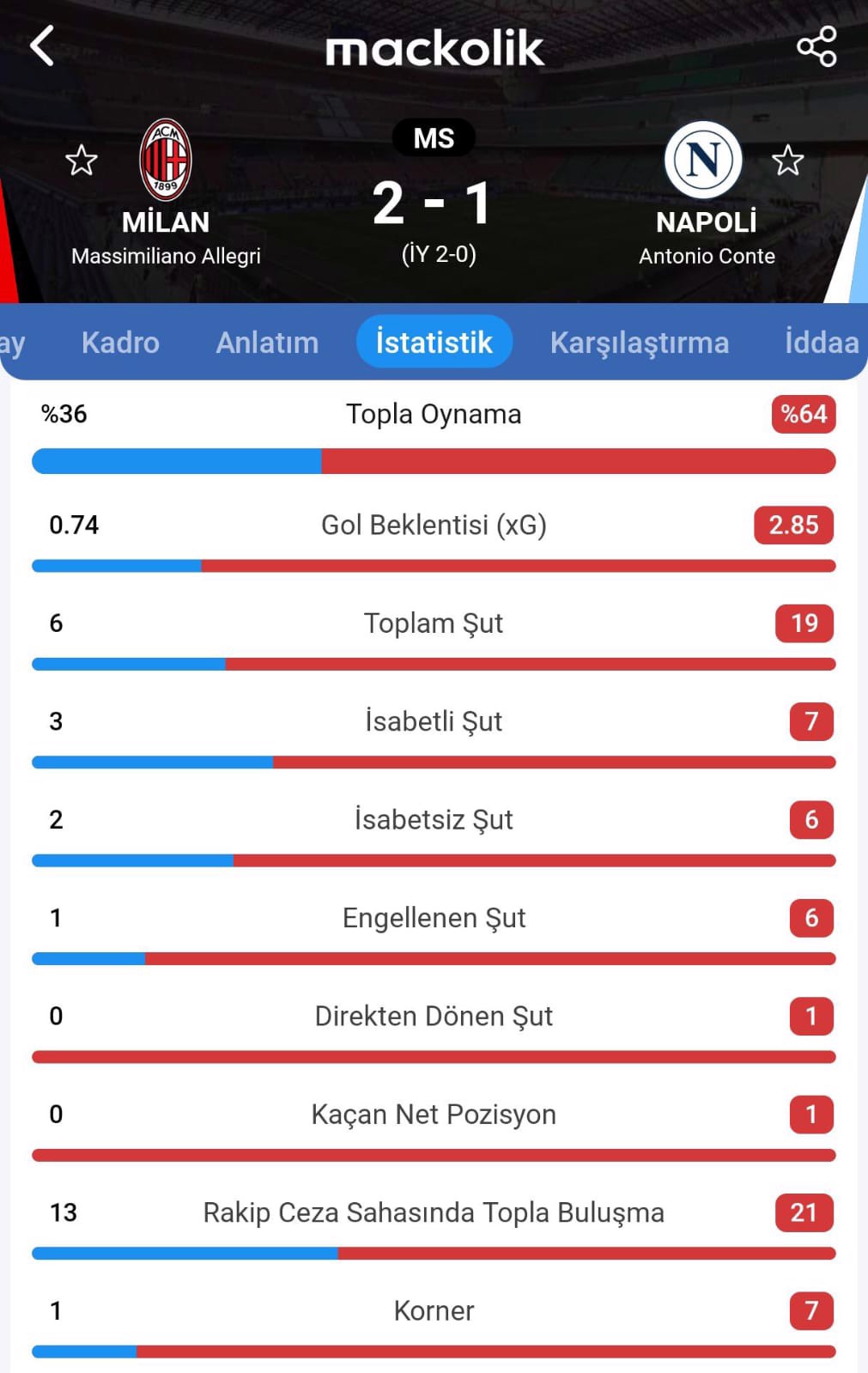Open the İddaa tab
The height and width of the screenshot is (1373, 868).
(821, 343)
